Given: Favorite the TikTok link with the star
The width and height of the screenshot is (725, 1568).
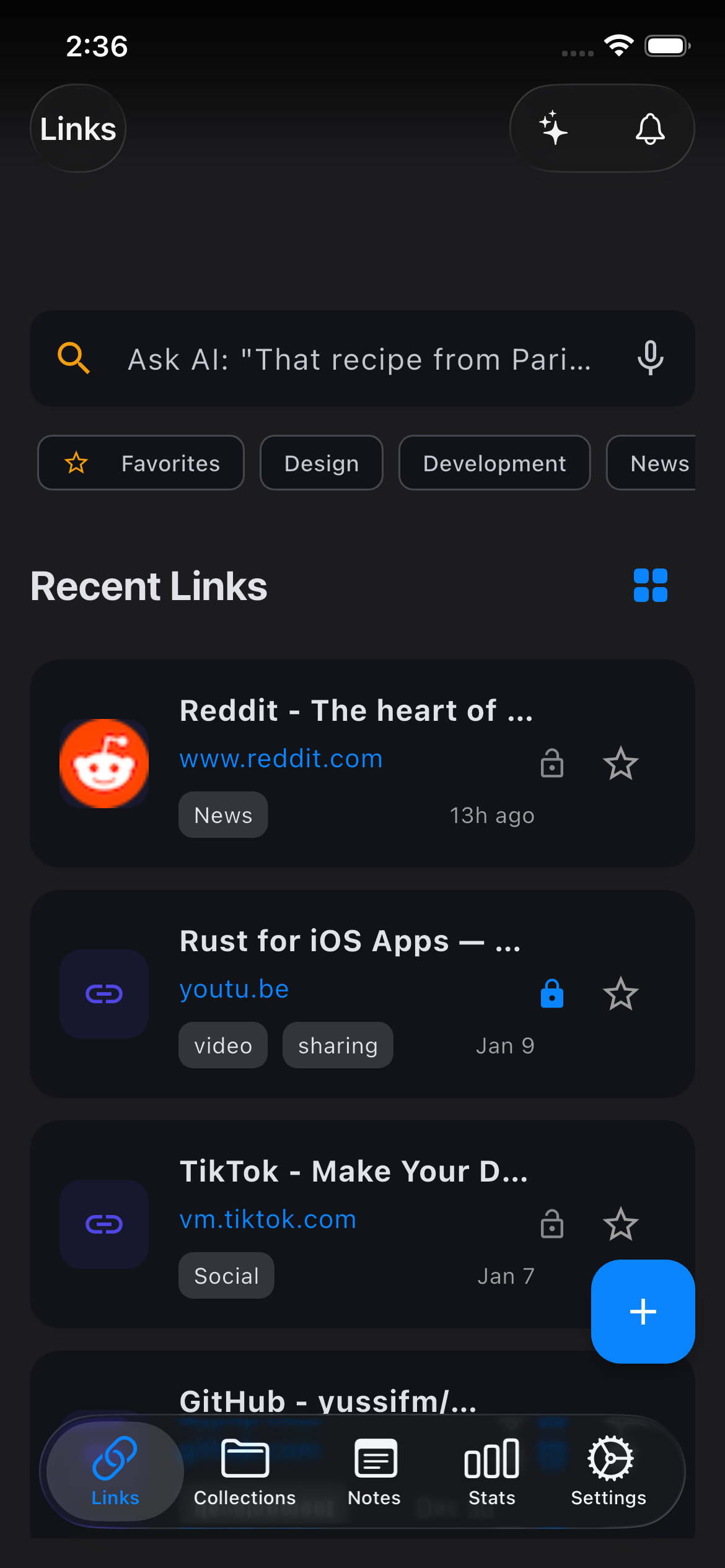Looking at the screenshot, I should [x=620, y=1224].
